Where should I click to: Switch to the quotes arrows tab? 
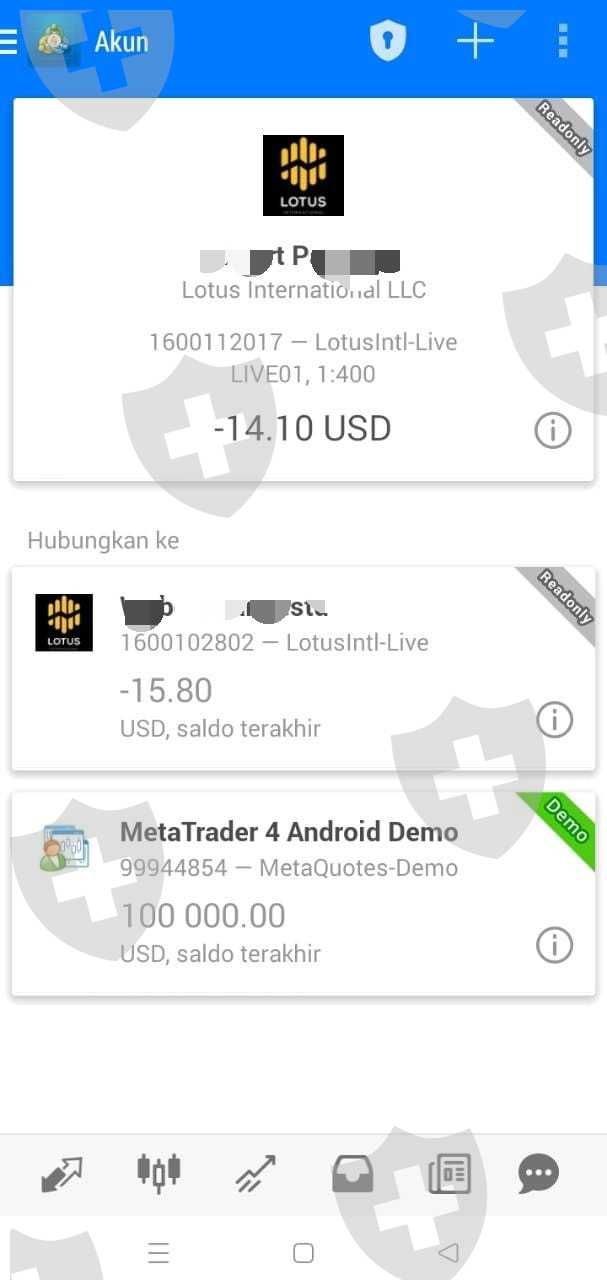click(x=62, y=1174)
